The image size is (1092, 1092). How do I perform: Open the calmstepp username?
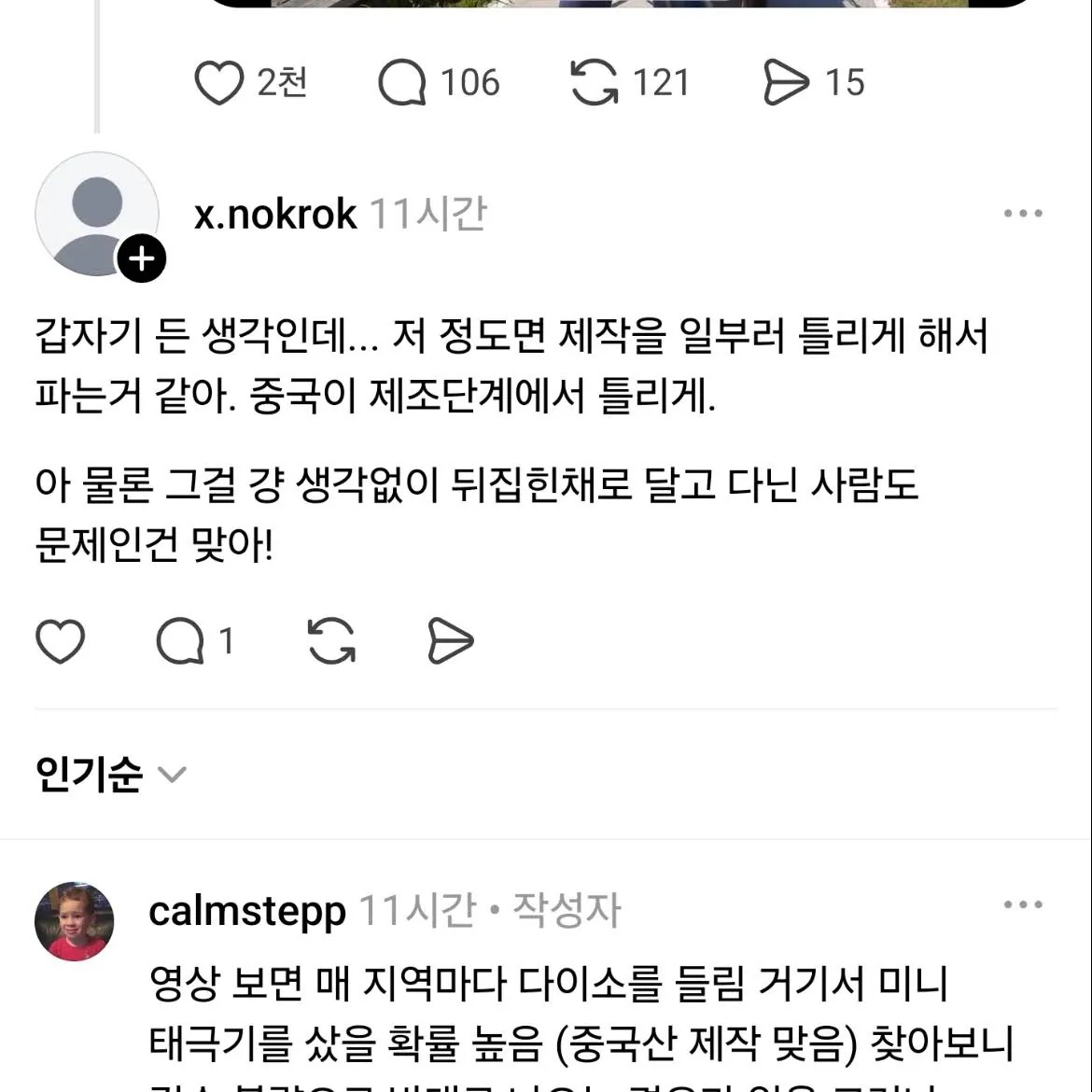click(247, 911)
